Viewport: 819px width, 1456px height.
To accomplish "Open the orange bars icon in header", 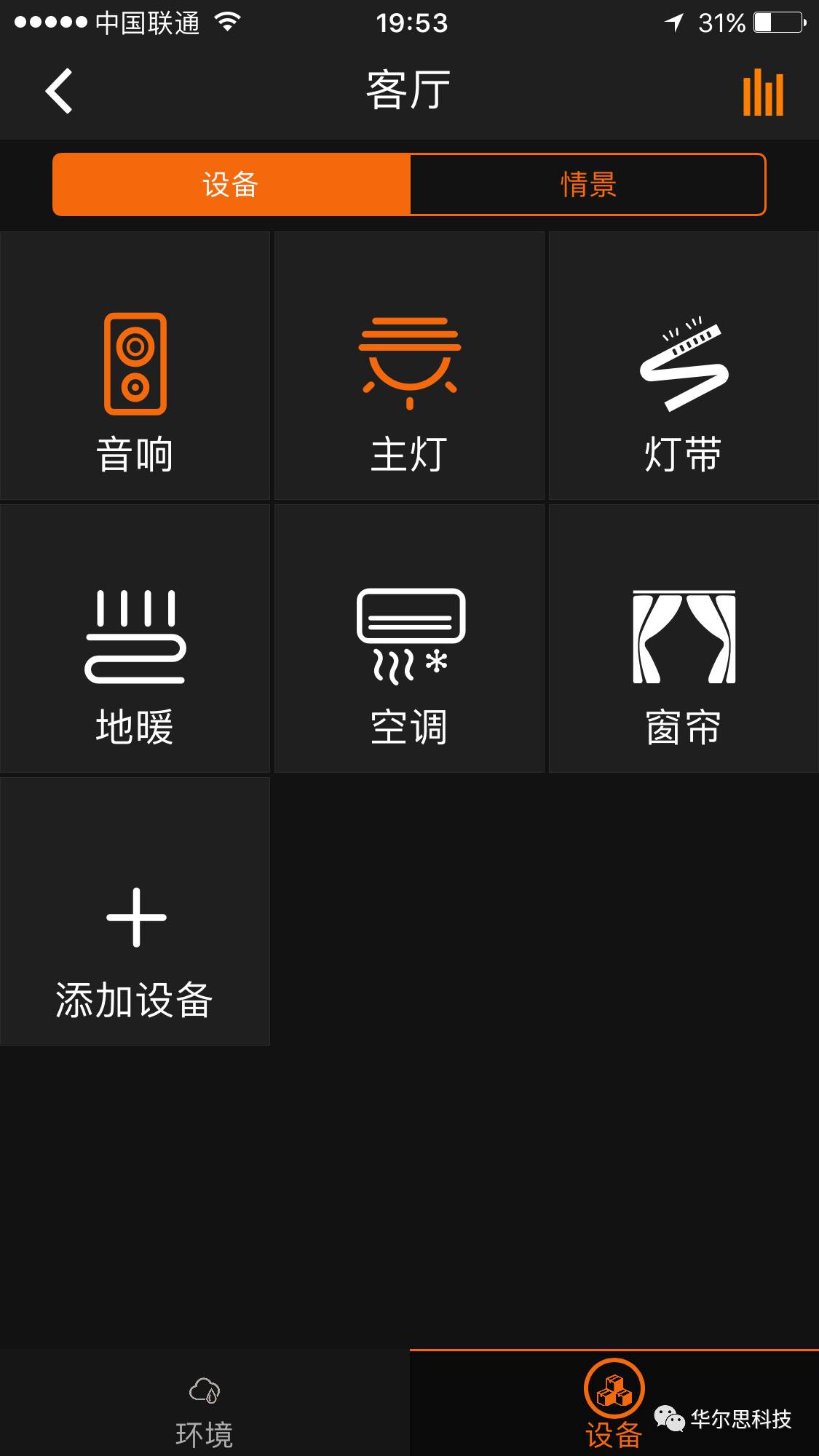I will pos(762,92).
